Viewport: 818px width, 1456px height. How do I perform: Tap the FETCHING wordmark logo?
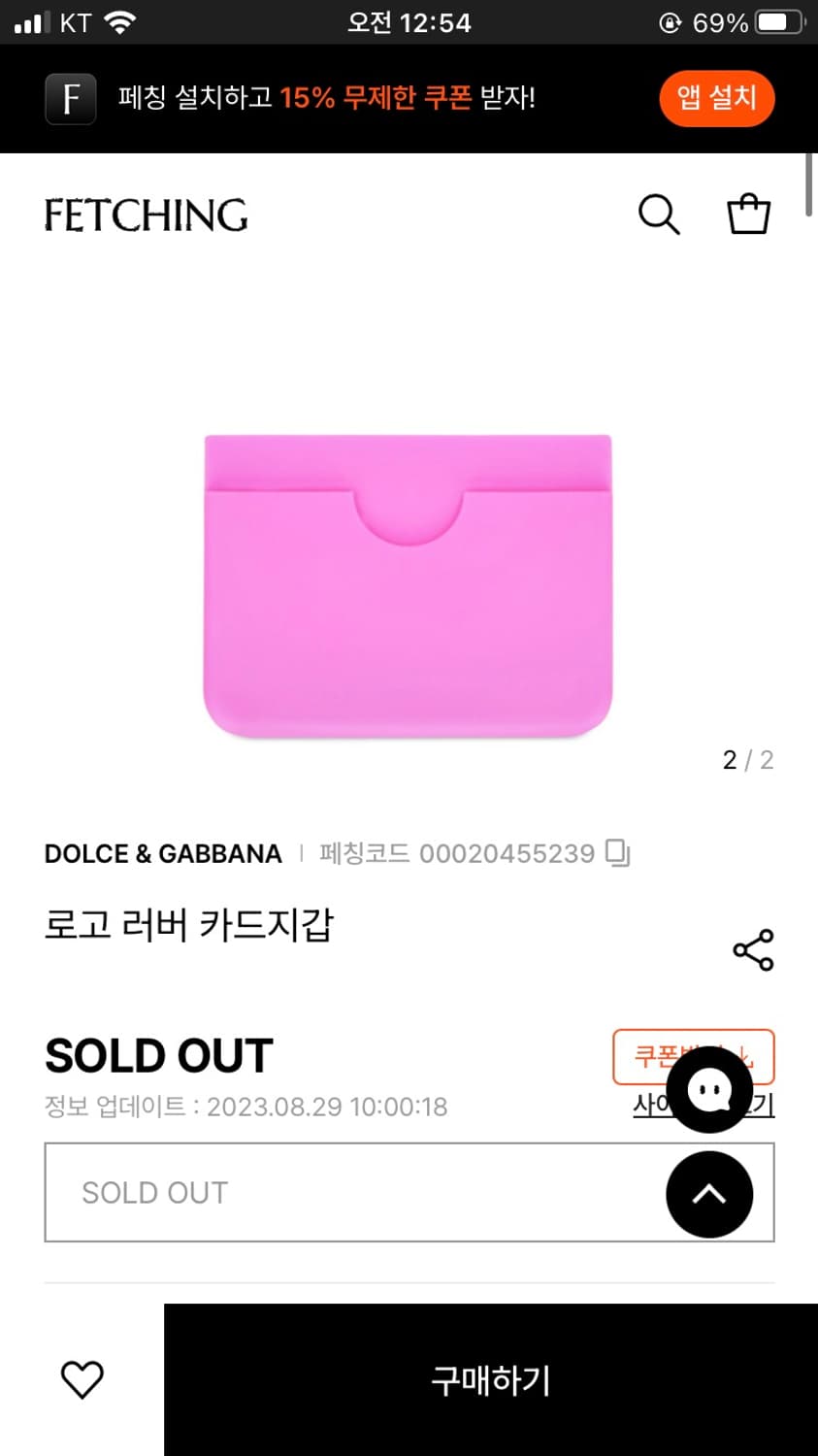pos(146,215)
